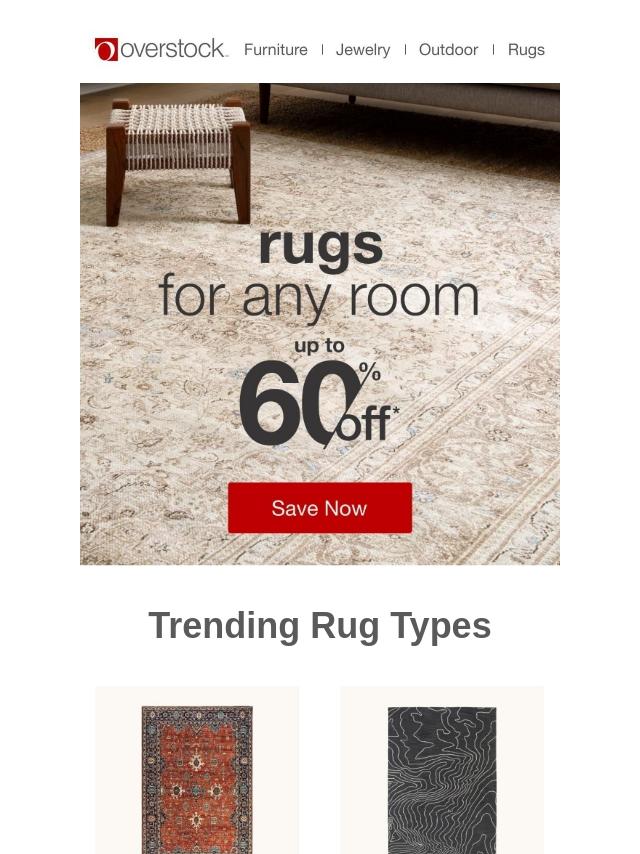Go to the Jewelry category

(363, 50)
